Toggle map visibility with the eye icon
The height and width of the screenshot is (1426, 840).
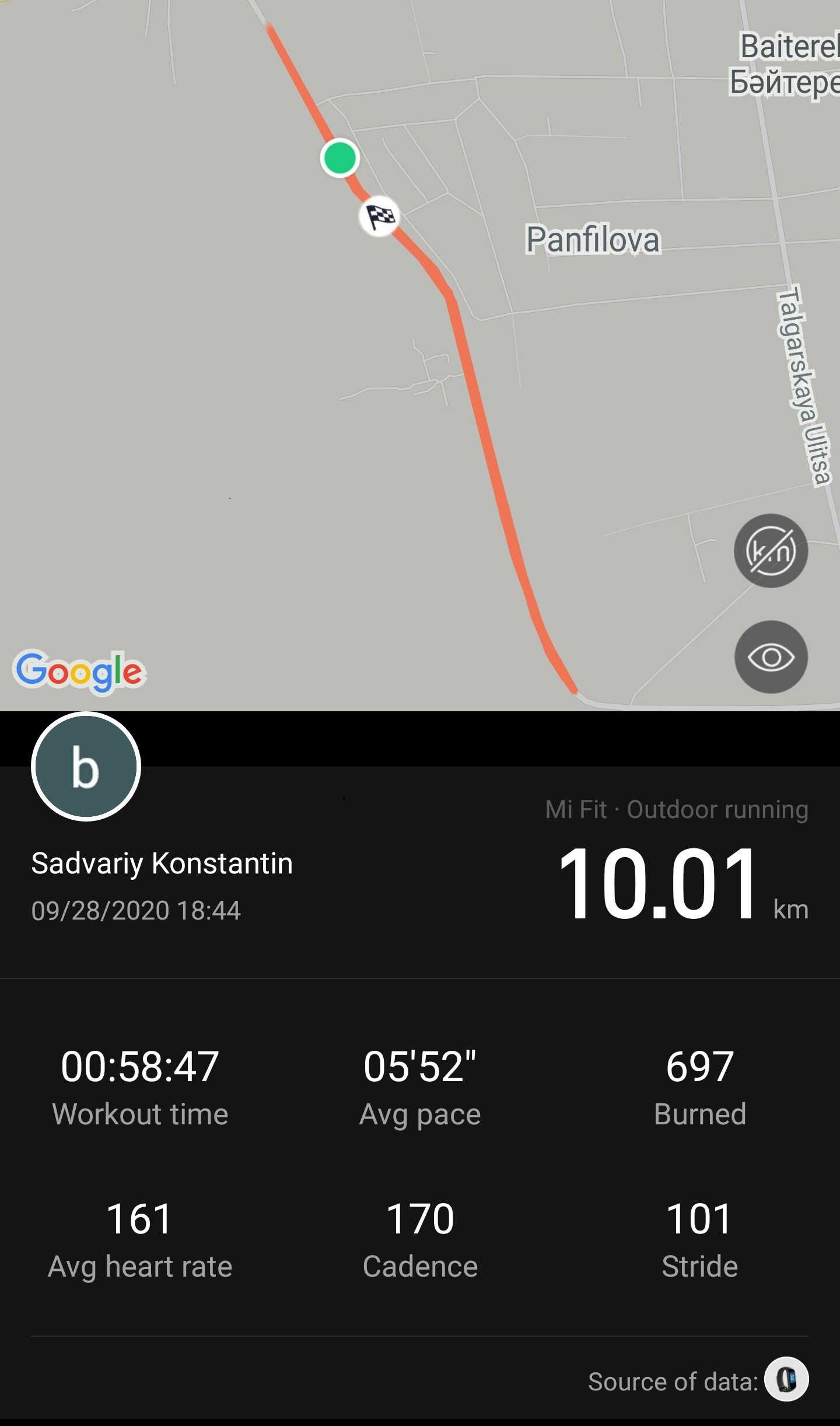[x=771, y=657]
